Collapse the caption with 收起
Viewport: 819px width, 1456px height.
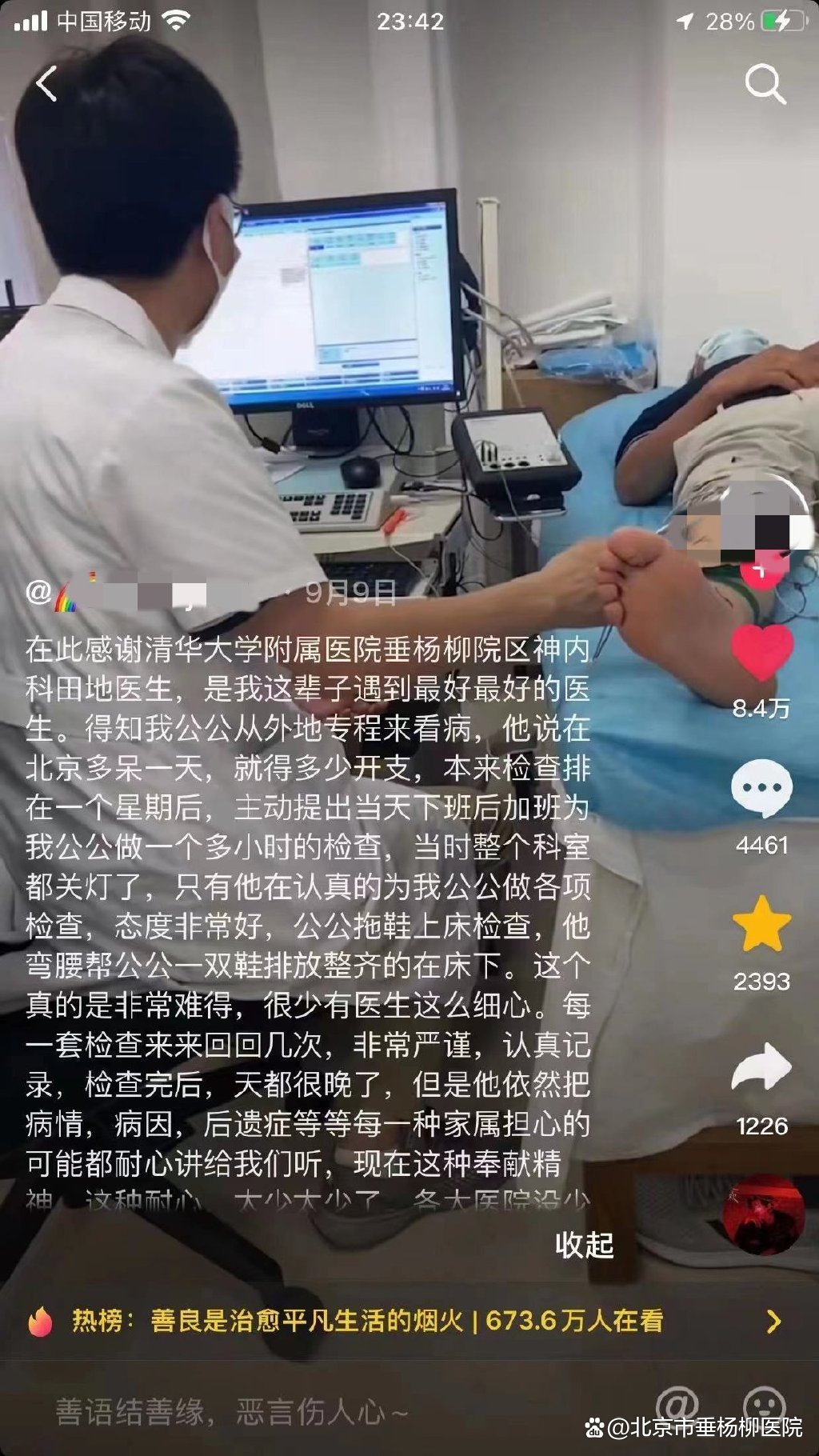coord(585,1245)
